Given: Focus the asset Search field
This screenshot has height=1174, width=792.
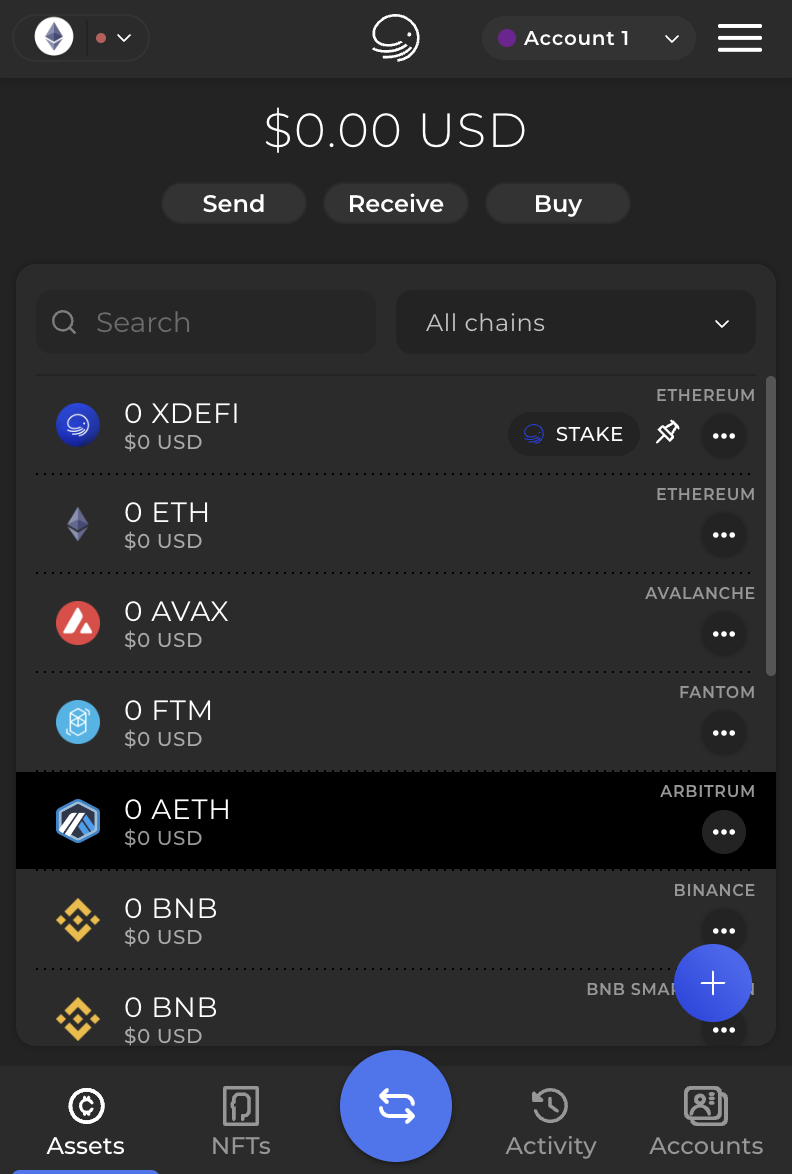Looking at the screenshot, I should (206, 322).
